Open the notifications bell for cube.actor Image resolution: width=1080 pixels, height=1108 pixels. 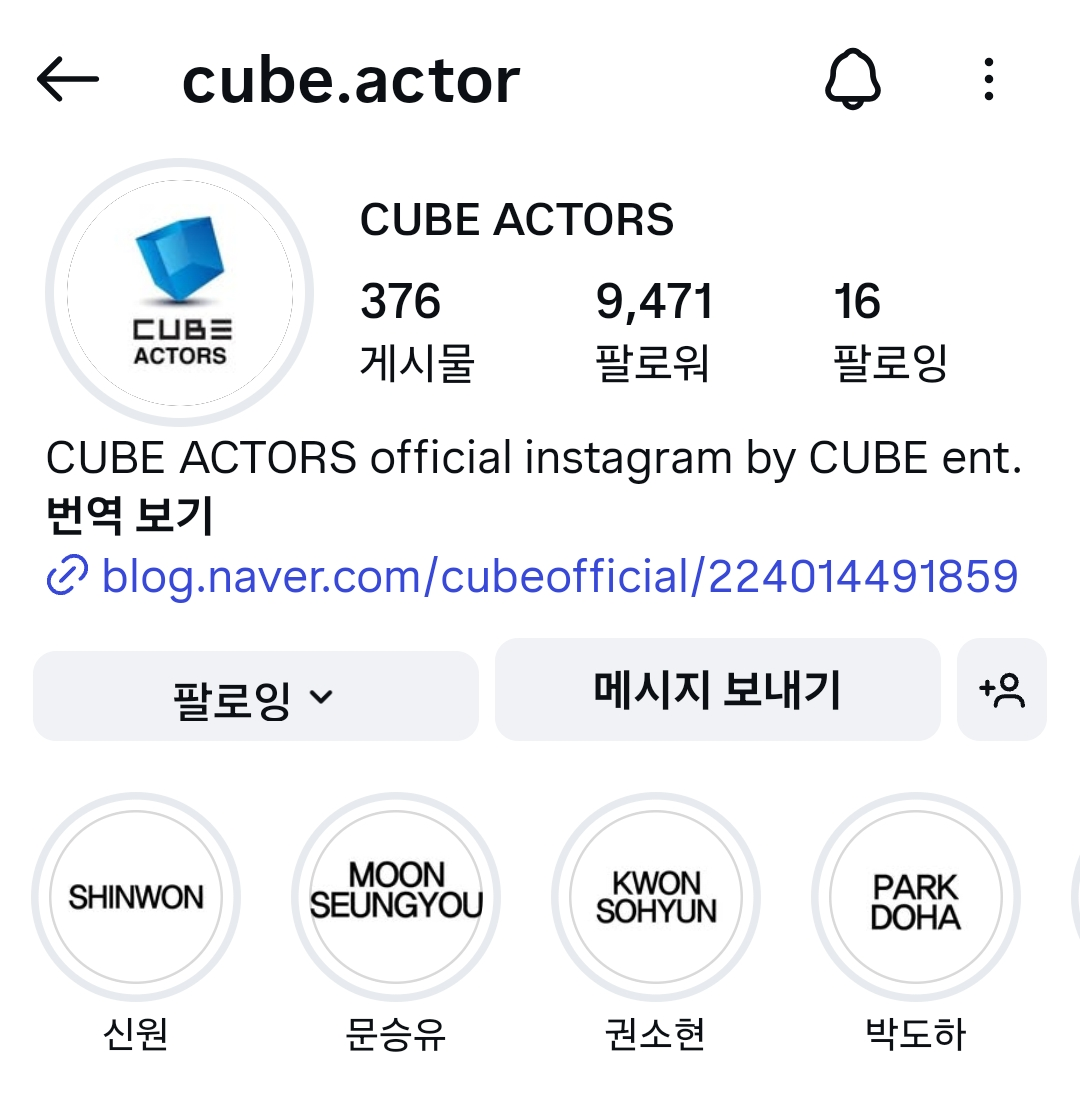(x=852, y=80)
